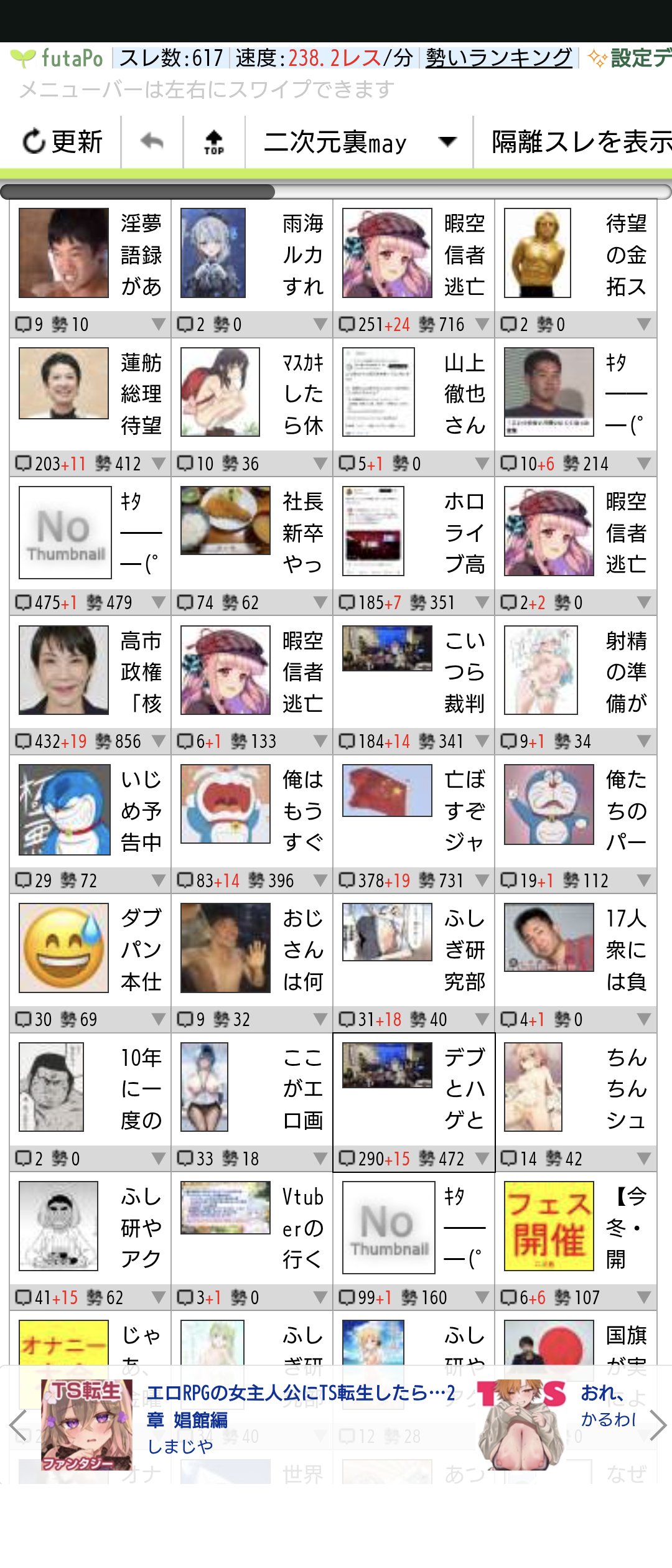Expand the arrow under the 290+15 thread
Image resolution: width=672 pixels, height=1568 pixels.
click(482, 1159)
